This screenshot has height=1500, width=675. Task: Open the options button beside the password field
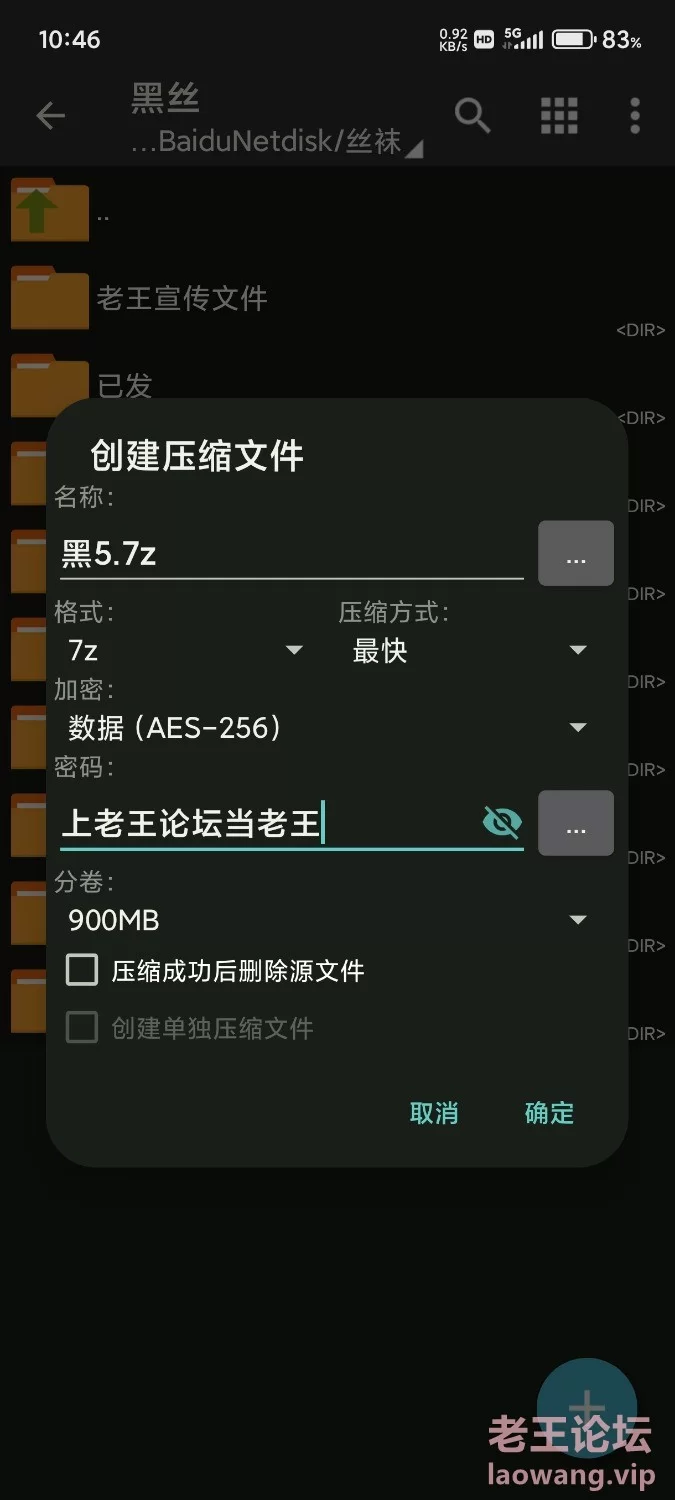(x=575, y=823)
